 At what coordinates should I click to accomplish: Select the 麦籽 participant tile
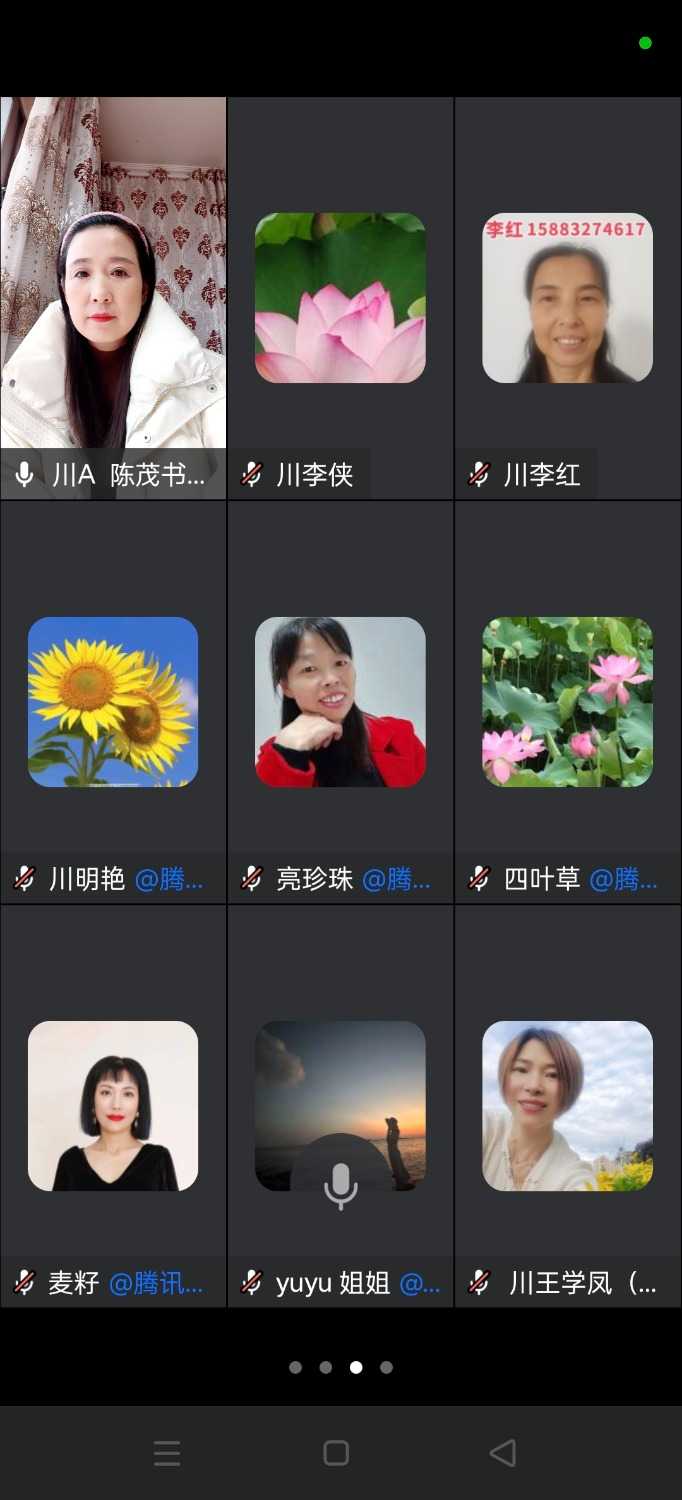pos(113,1106)
